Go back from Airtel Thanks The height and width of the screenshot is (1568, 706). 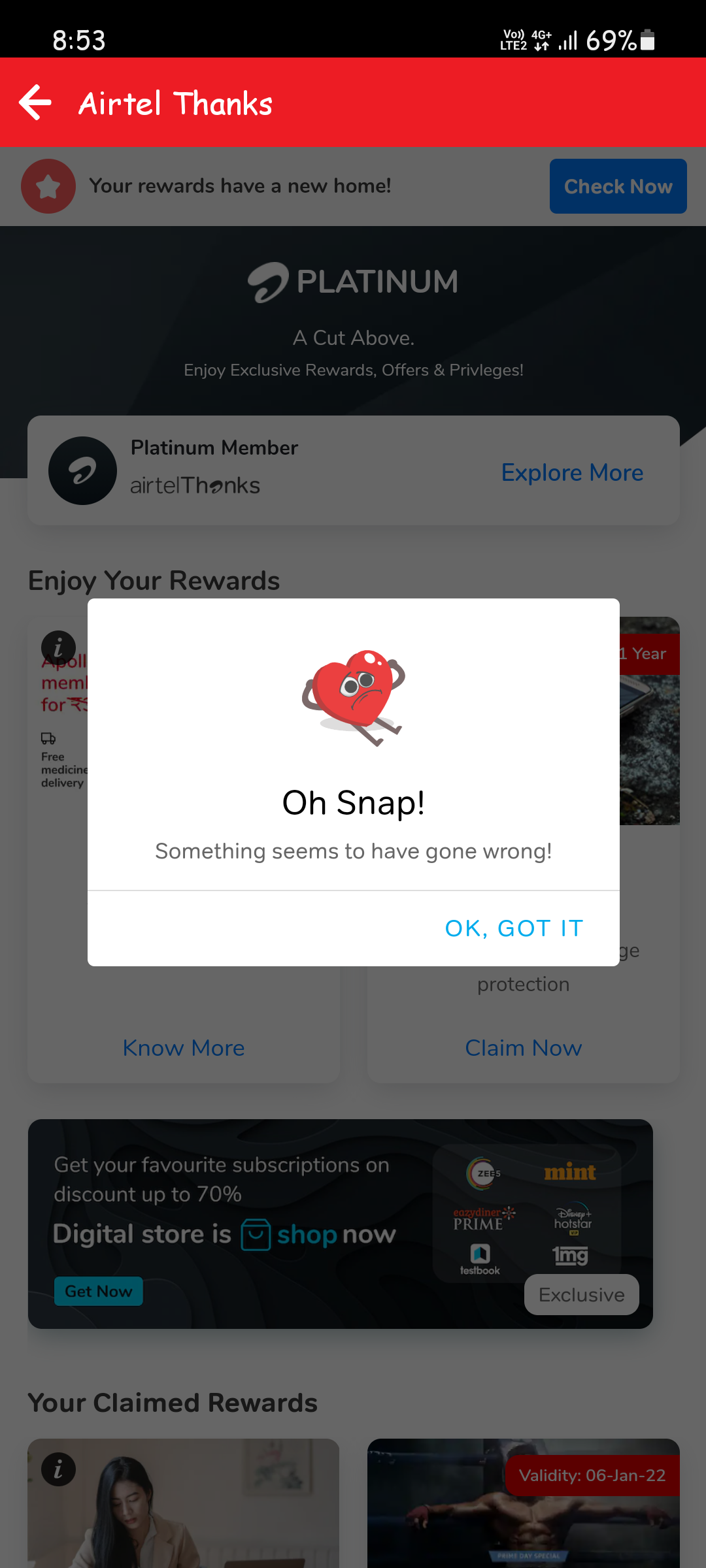pyautogui.click(x=36, y=103)
